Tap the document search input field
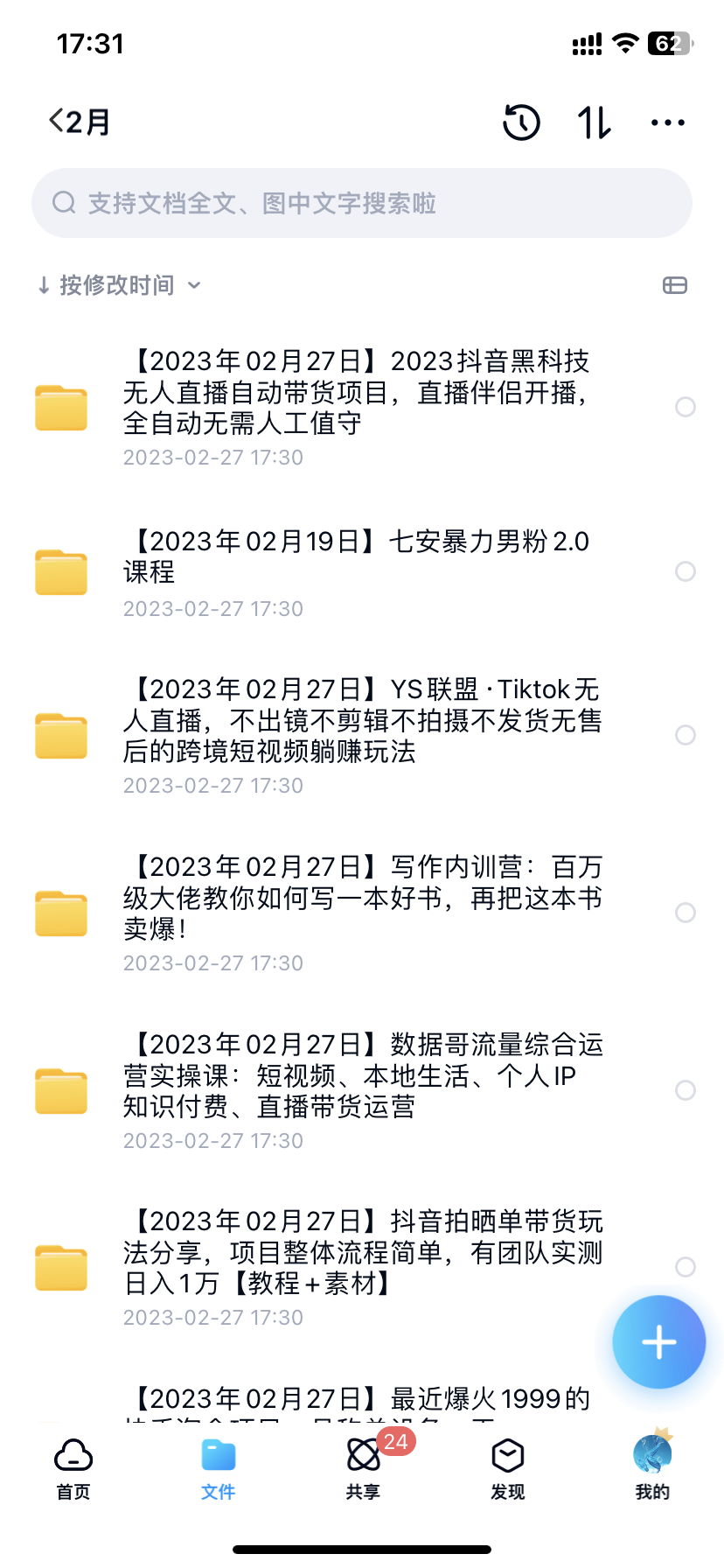 (362, 202)
